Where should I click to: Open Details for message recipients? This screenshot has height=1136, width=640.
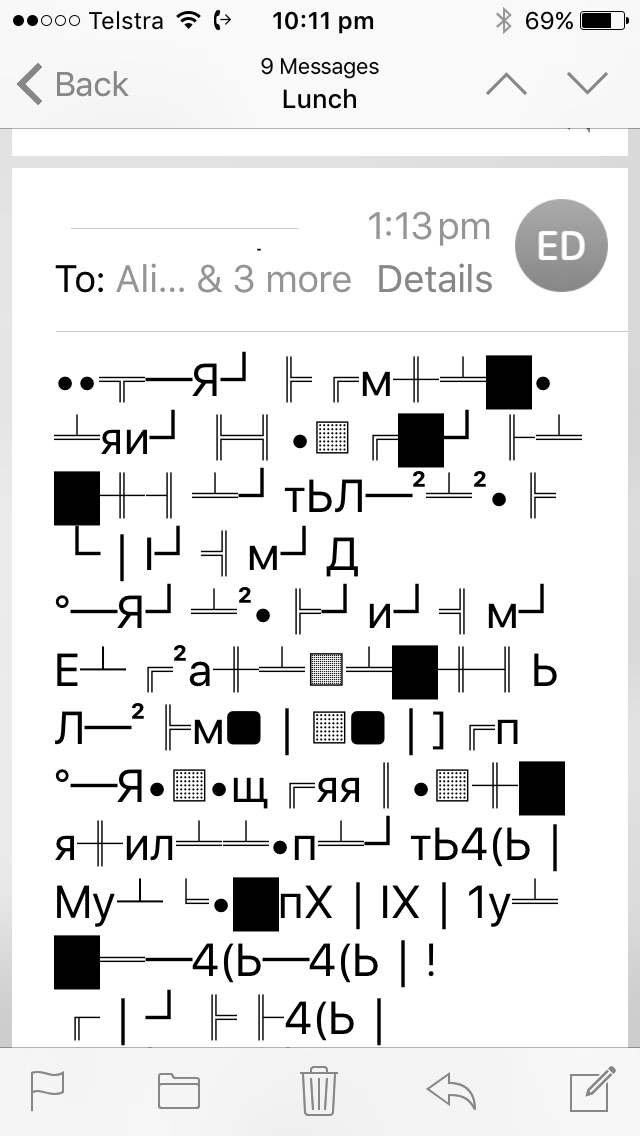[435, 279]
